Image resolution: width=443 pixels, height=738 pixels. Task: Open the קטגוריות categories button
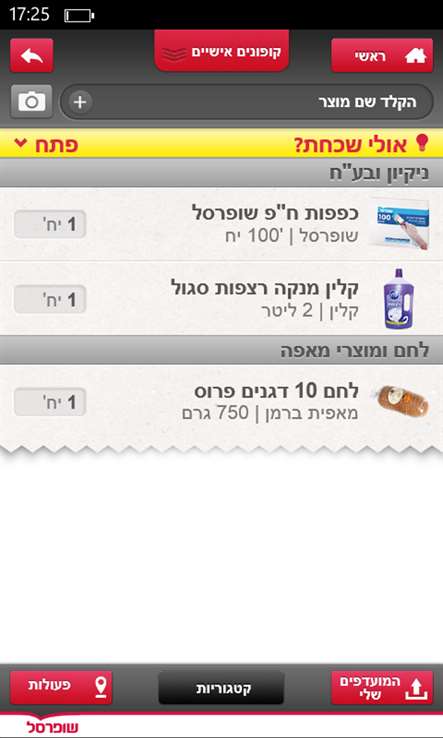[221, 688]
